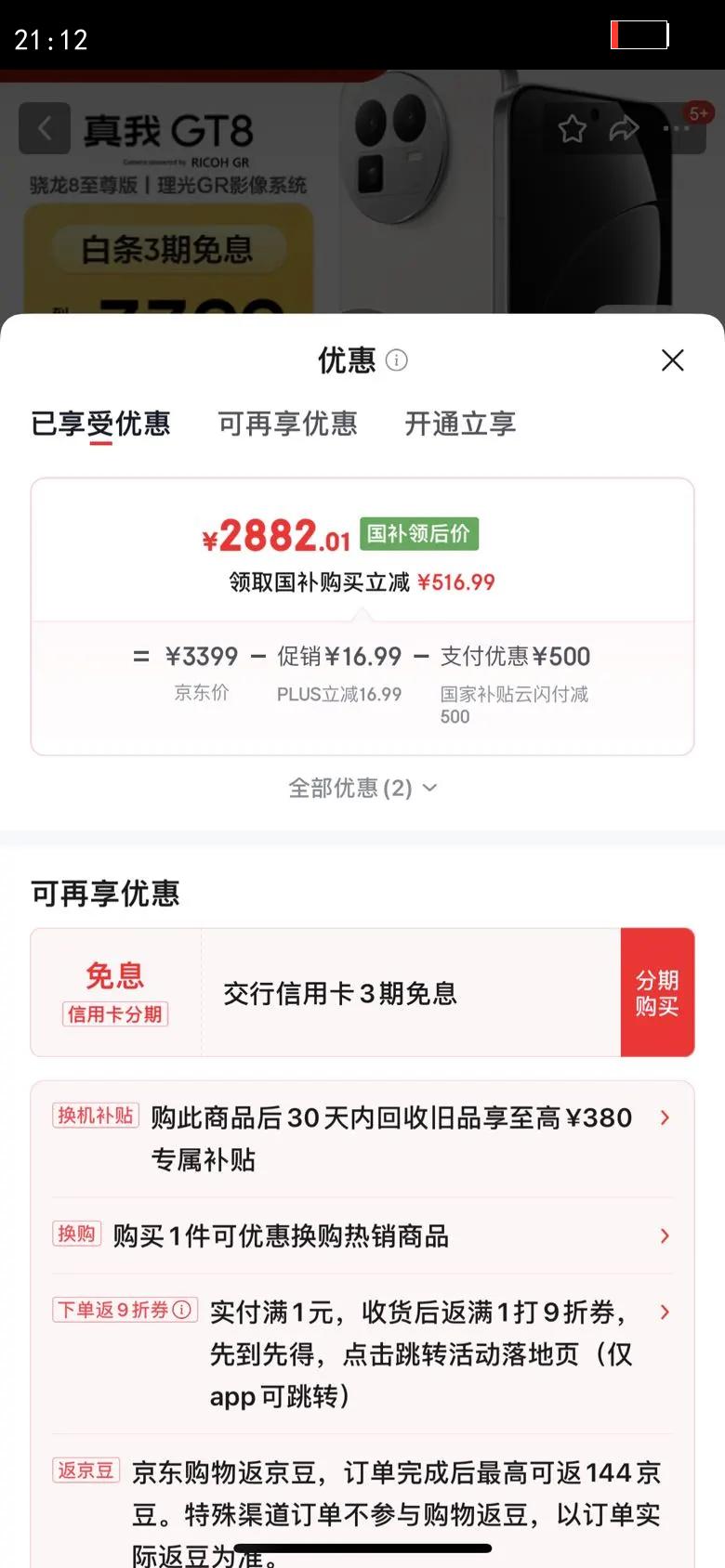Tap the back arrow on product page
The image size is (725, 1568).
[44, 128]
